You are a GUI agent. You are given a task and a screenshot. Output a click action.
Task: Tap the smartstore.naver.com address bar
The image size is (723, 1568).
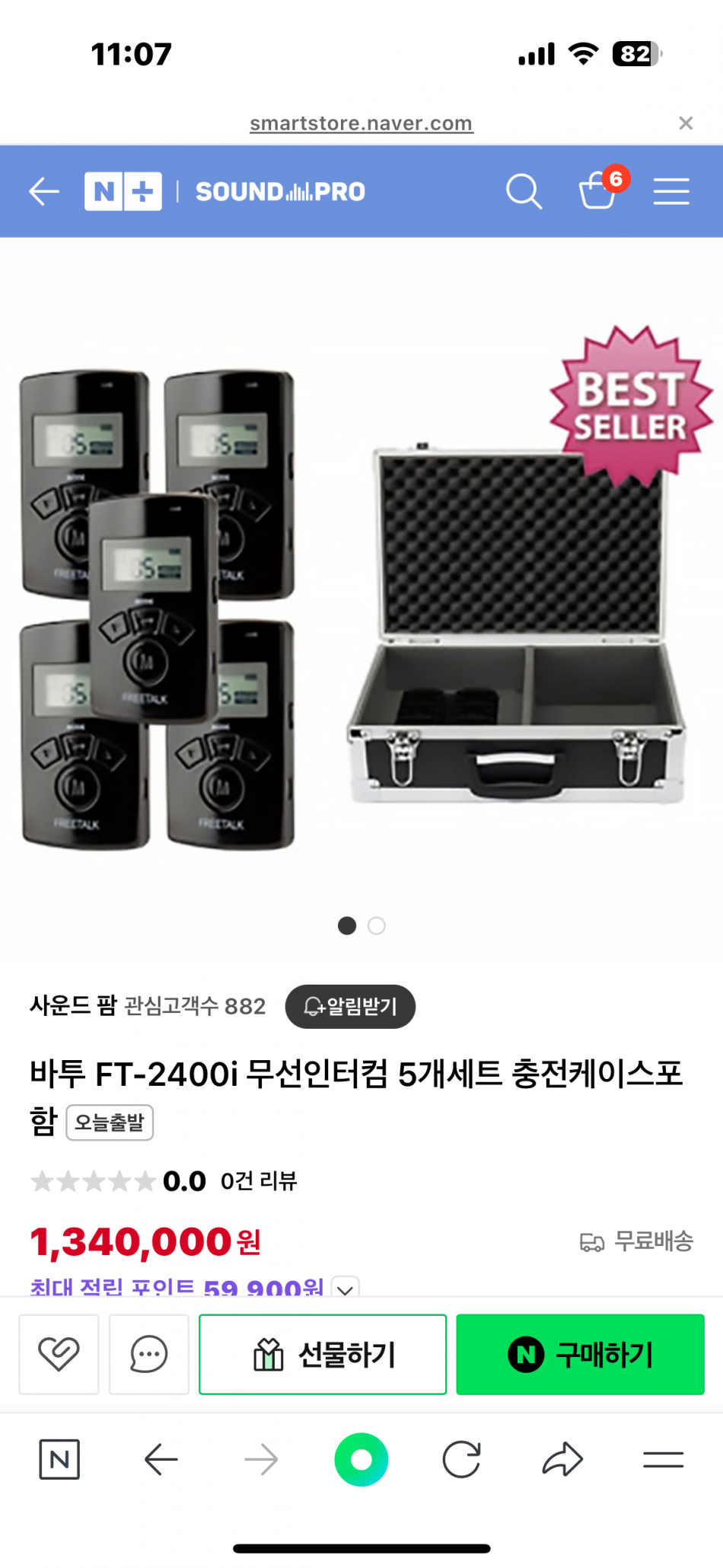[x=361, y=123]
